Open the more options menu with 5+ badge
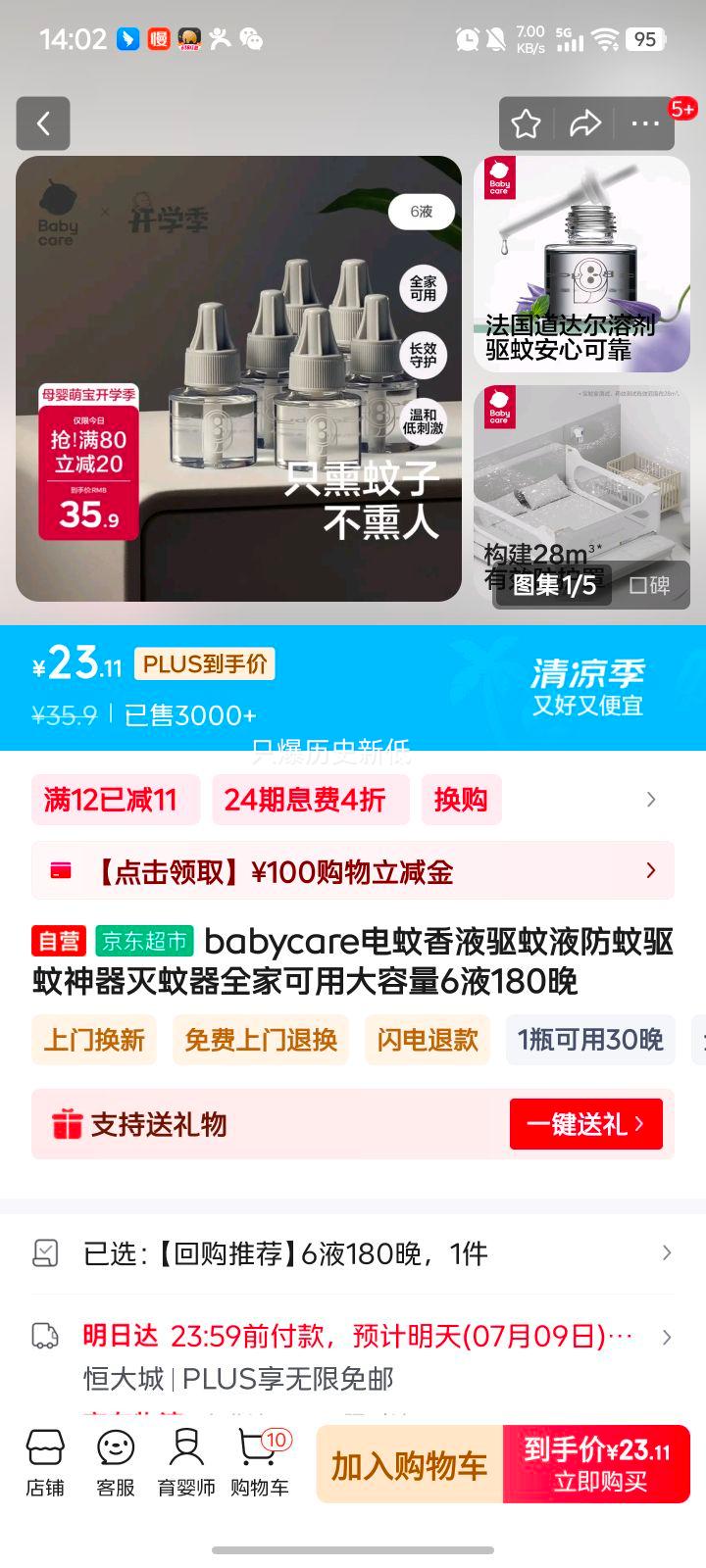The height and width of the screenshot is (1568, 706). tap(644, 123)
